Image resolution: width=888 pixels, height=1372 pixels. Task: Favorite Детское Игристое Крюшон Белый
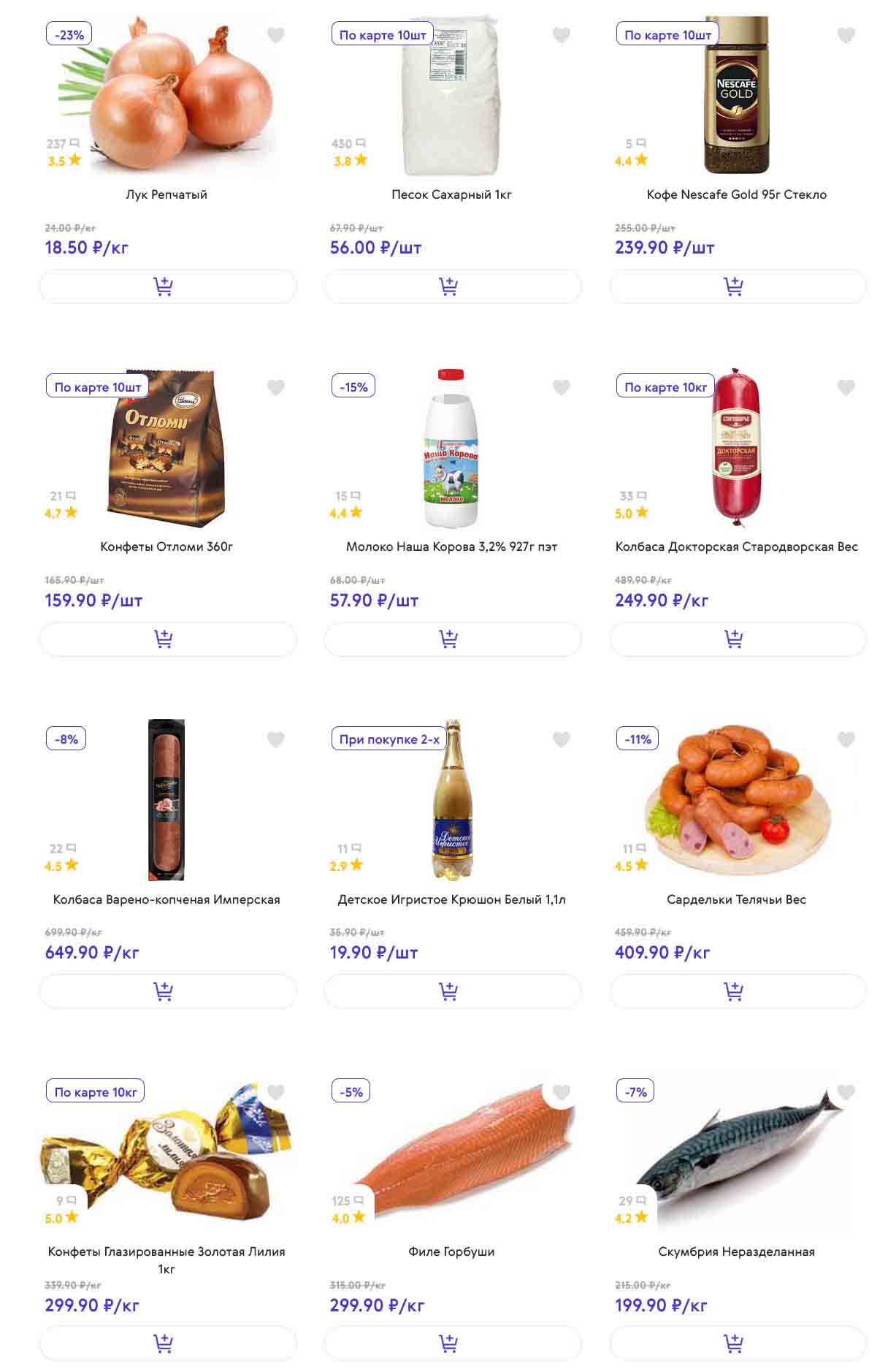pyautogui.click(x=561, y=739)
